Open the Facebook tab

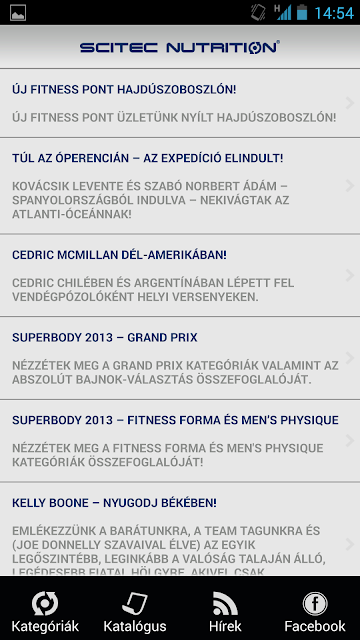tap(315, 610)
